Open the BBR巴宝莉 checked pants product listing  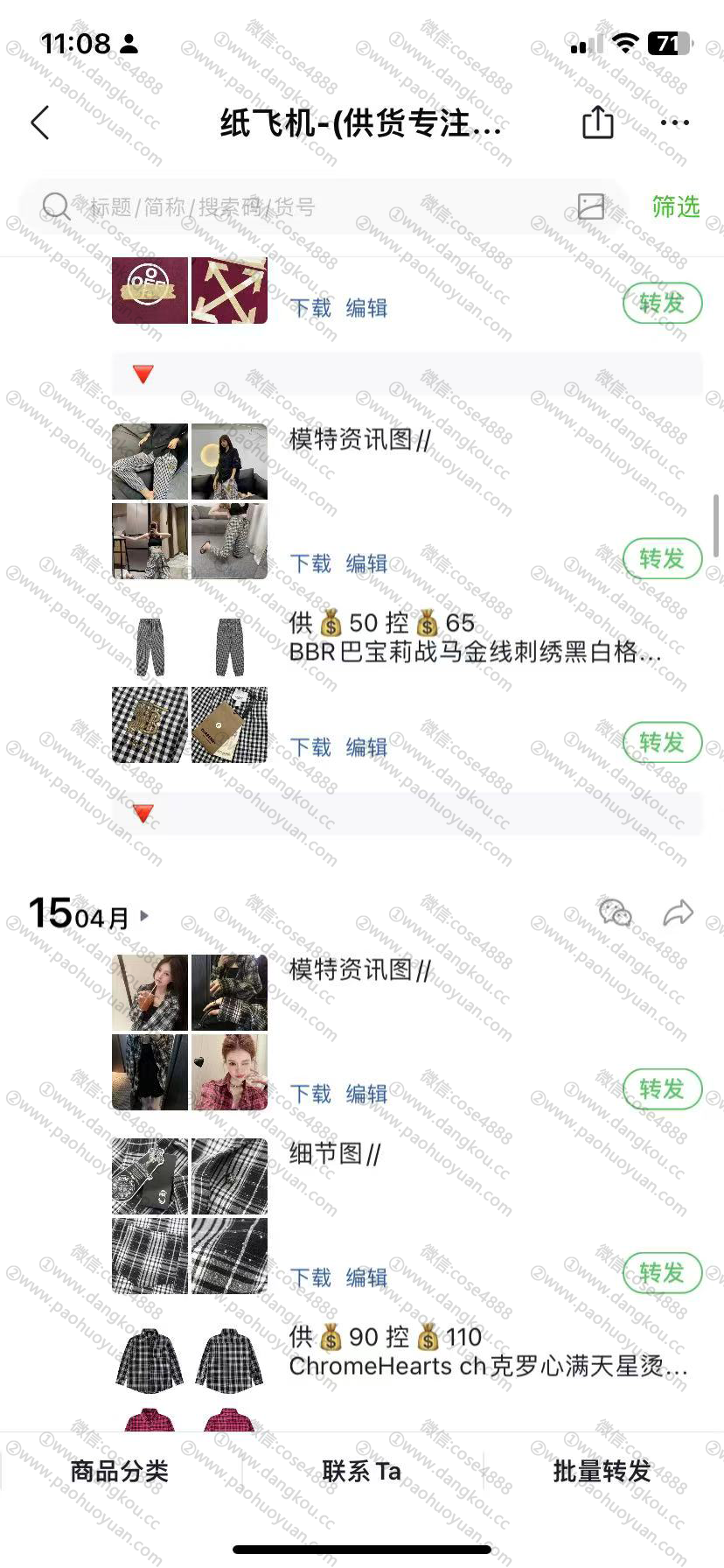click(475, 652)
